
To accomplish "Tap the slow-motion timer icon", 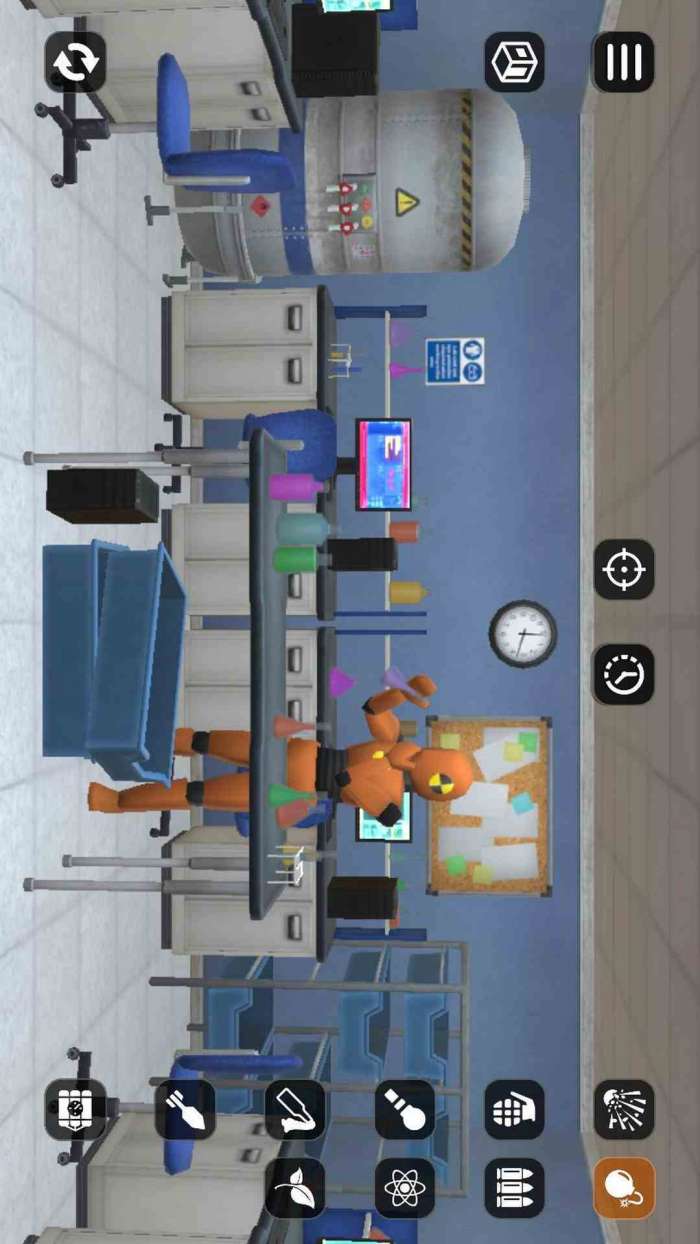I will tap(624, 675).
